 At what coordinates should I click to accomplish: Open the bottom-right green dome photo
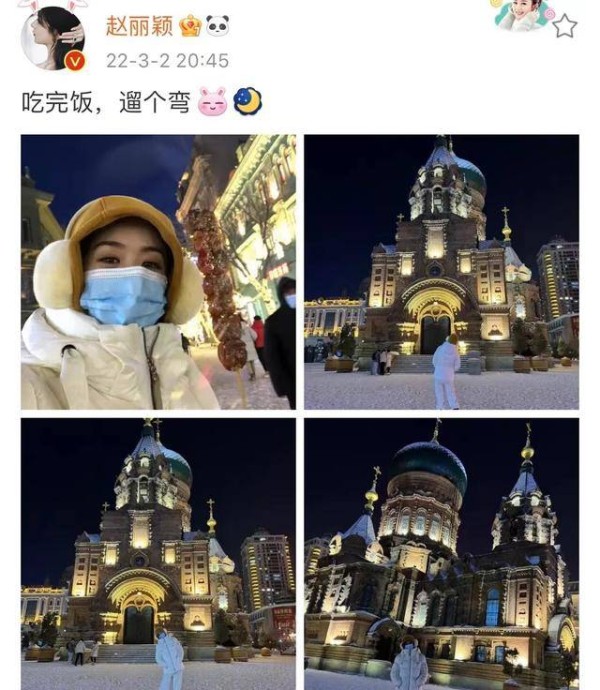tap(441, 553)
